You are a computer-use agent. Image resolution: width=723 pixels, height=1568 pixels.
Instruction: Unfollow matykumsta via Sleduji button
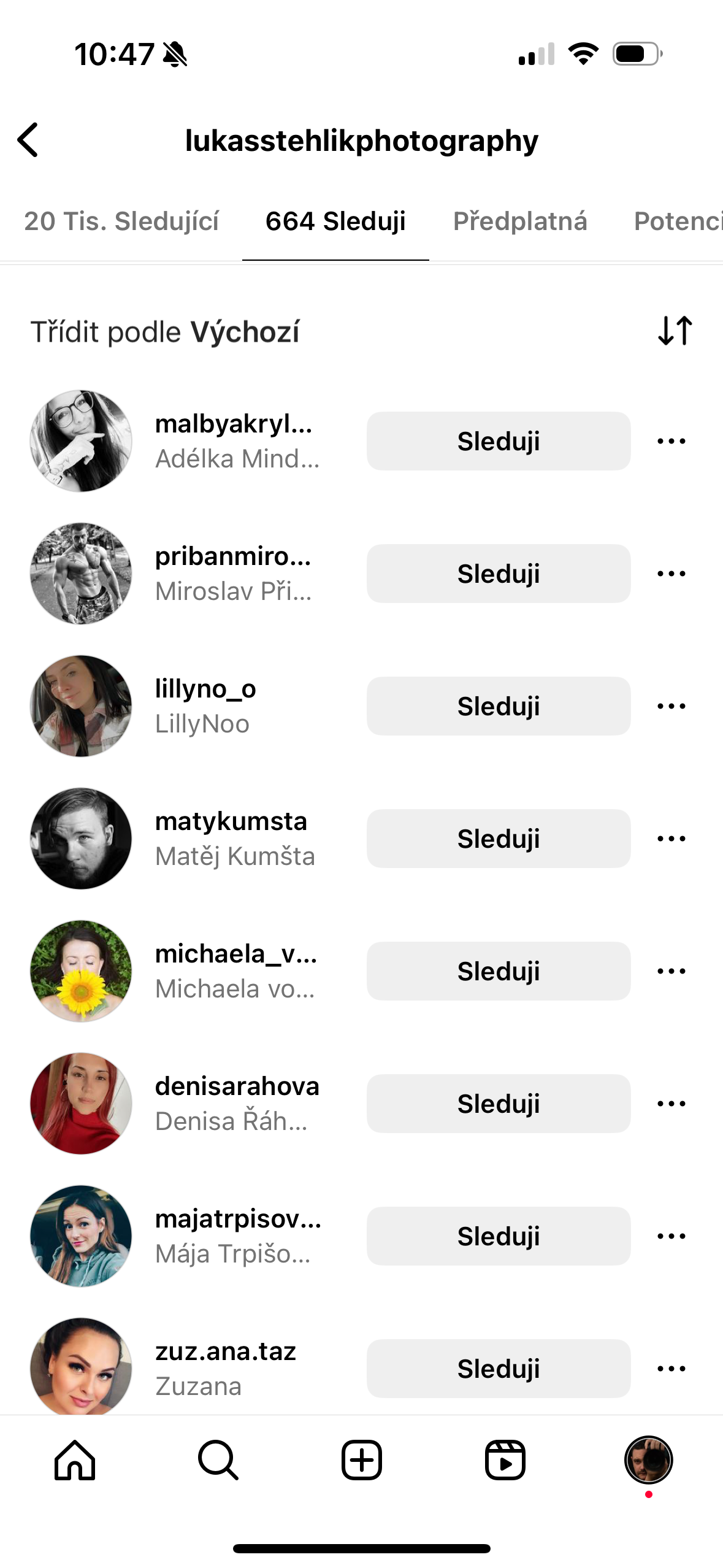pos(499,839)
